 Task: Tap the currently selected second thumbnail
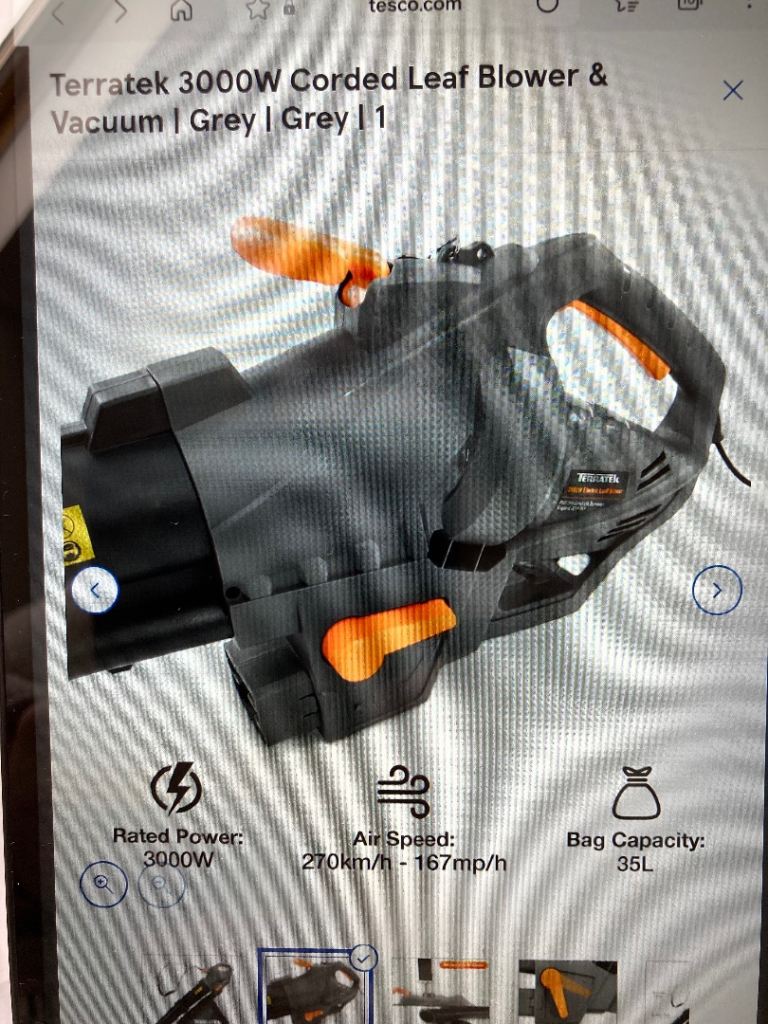pos(315,987)
